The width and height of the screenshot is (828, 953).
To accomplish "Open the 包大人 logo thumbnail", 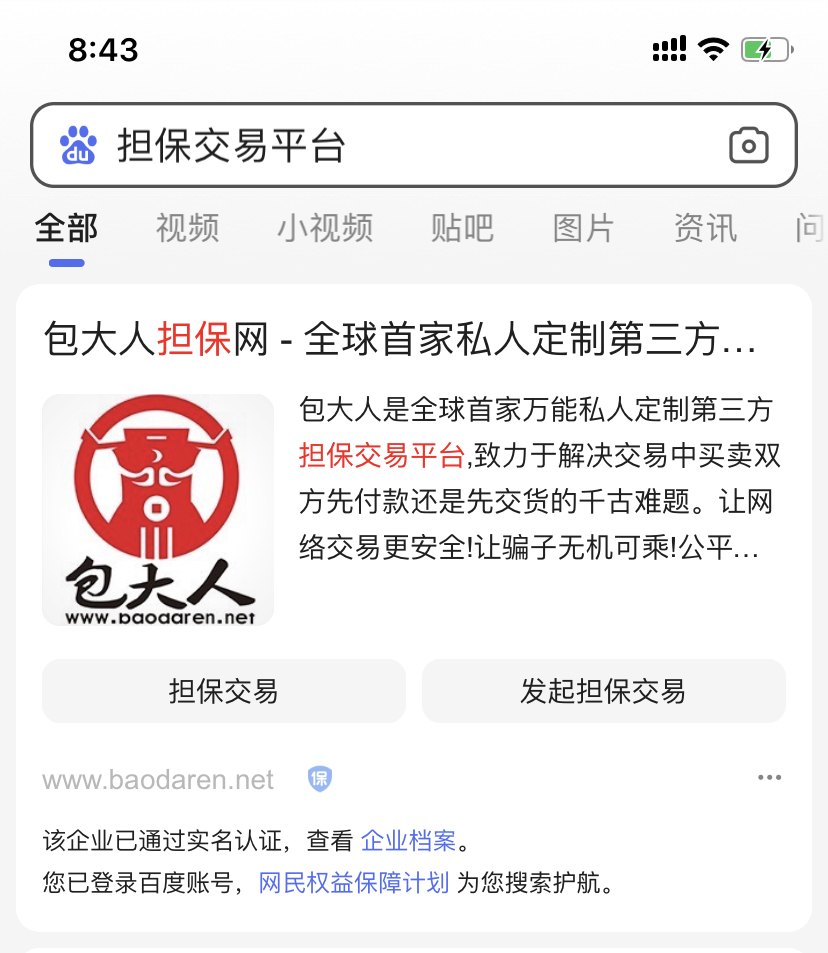I will pos(158,510).
